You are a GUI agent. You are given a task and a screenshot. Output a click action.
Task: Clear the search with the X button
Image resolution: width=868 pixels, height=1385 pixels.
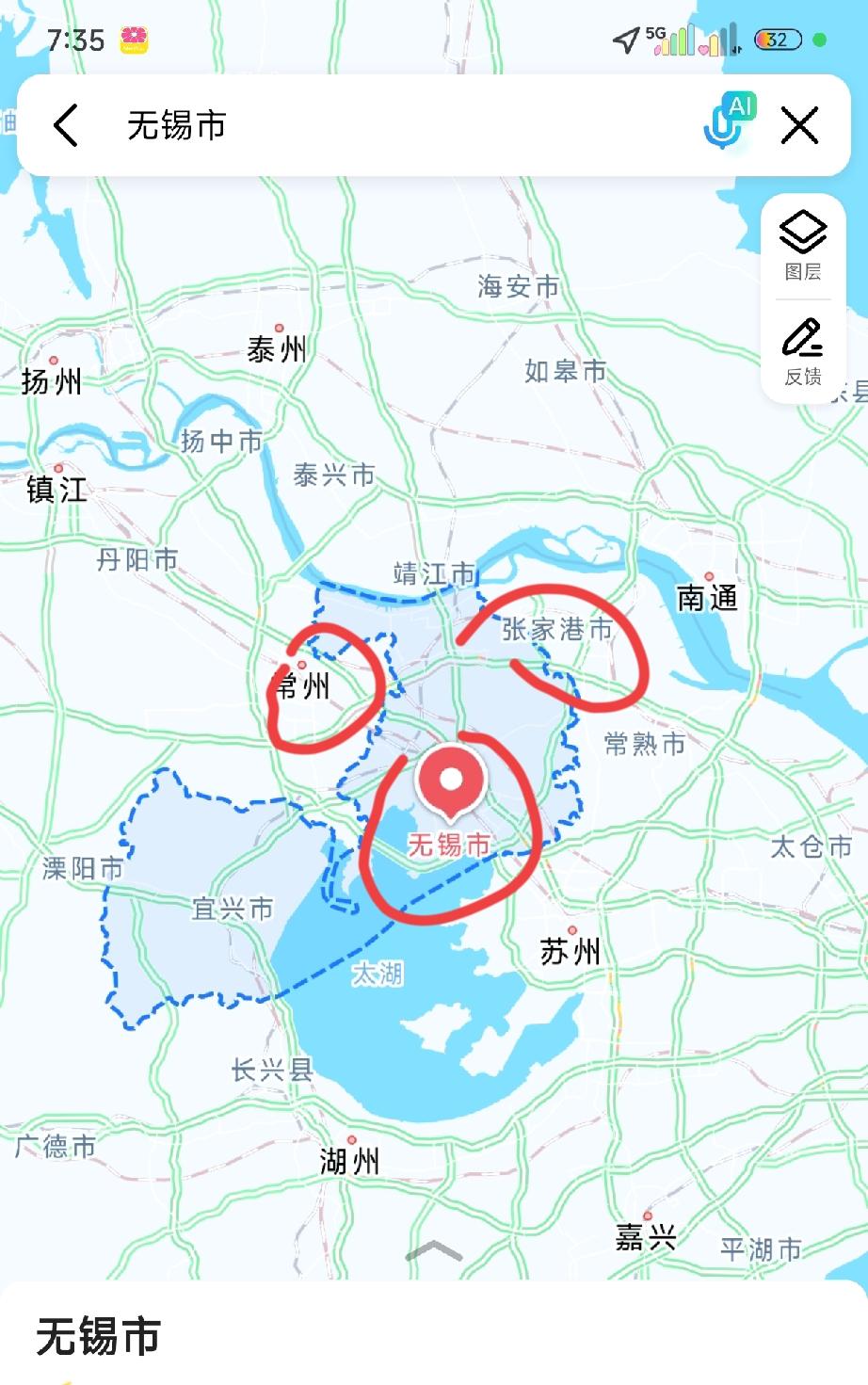coord(799,125)
